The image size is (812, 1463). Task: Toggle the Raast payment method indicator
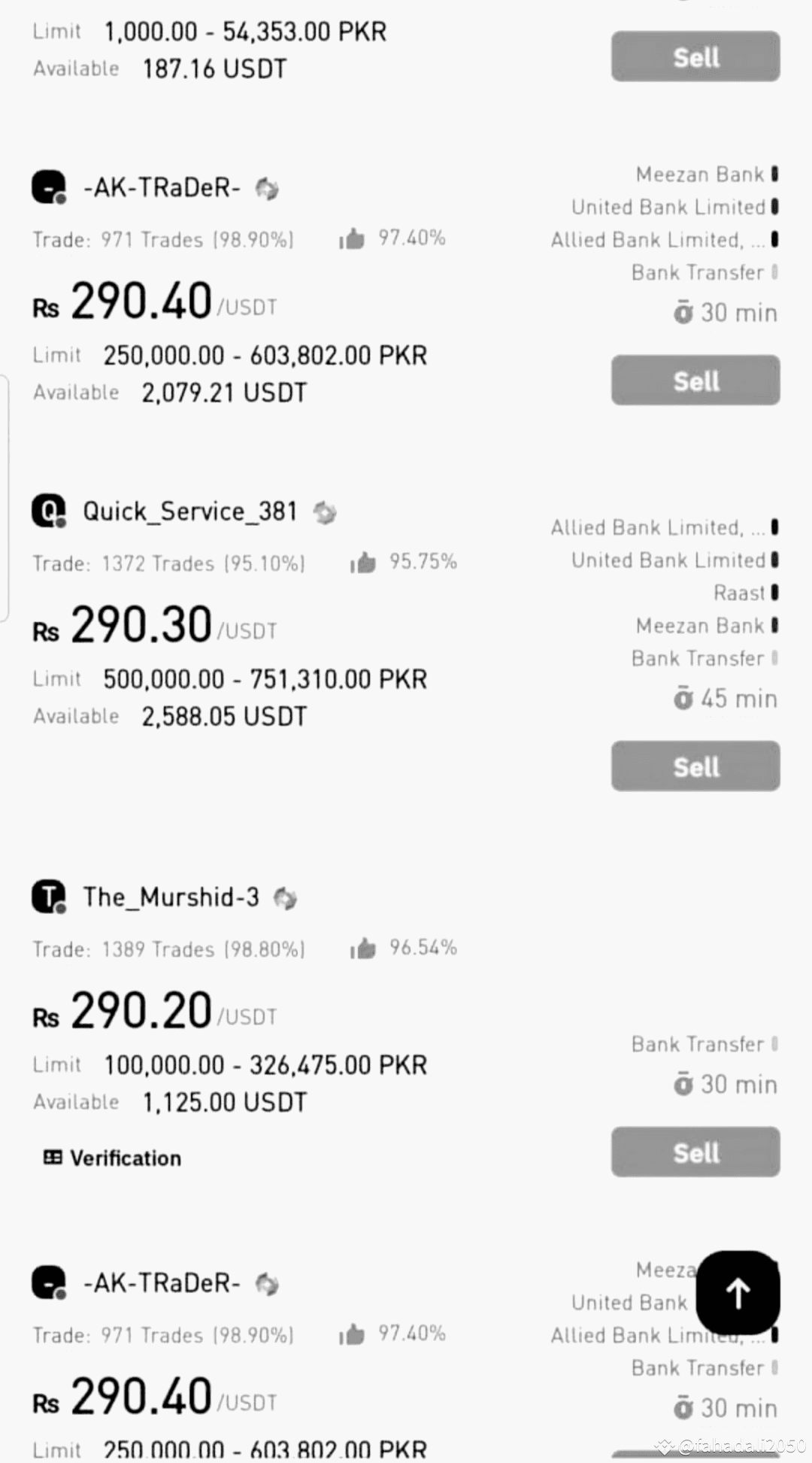click(x=745, y=593)
